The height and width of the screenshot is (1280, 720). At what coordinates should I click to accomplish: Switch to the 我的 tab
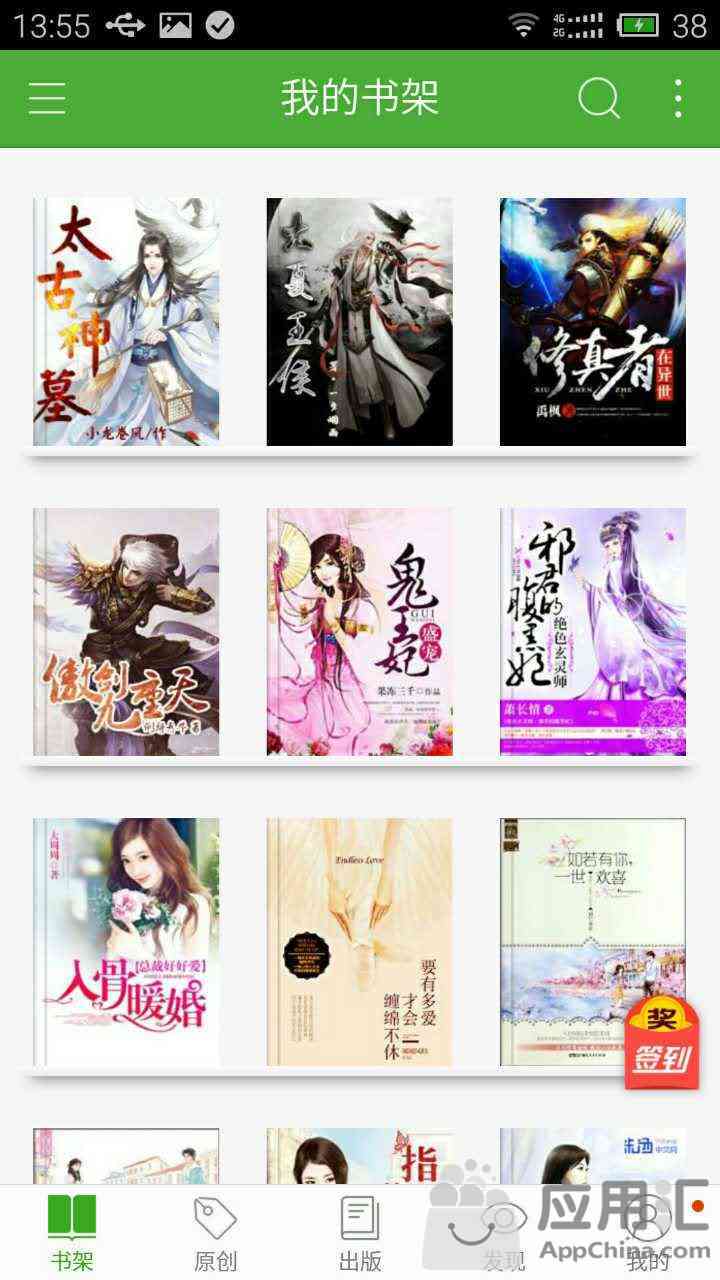pyautogui.click(x=647, y=1234)
